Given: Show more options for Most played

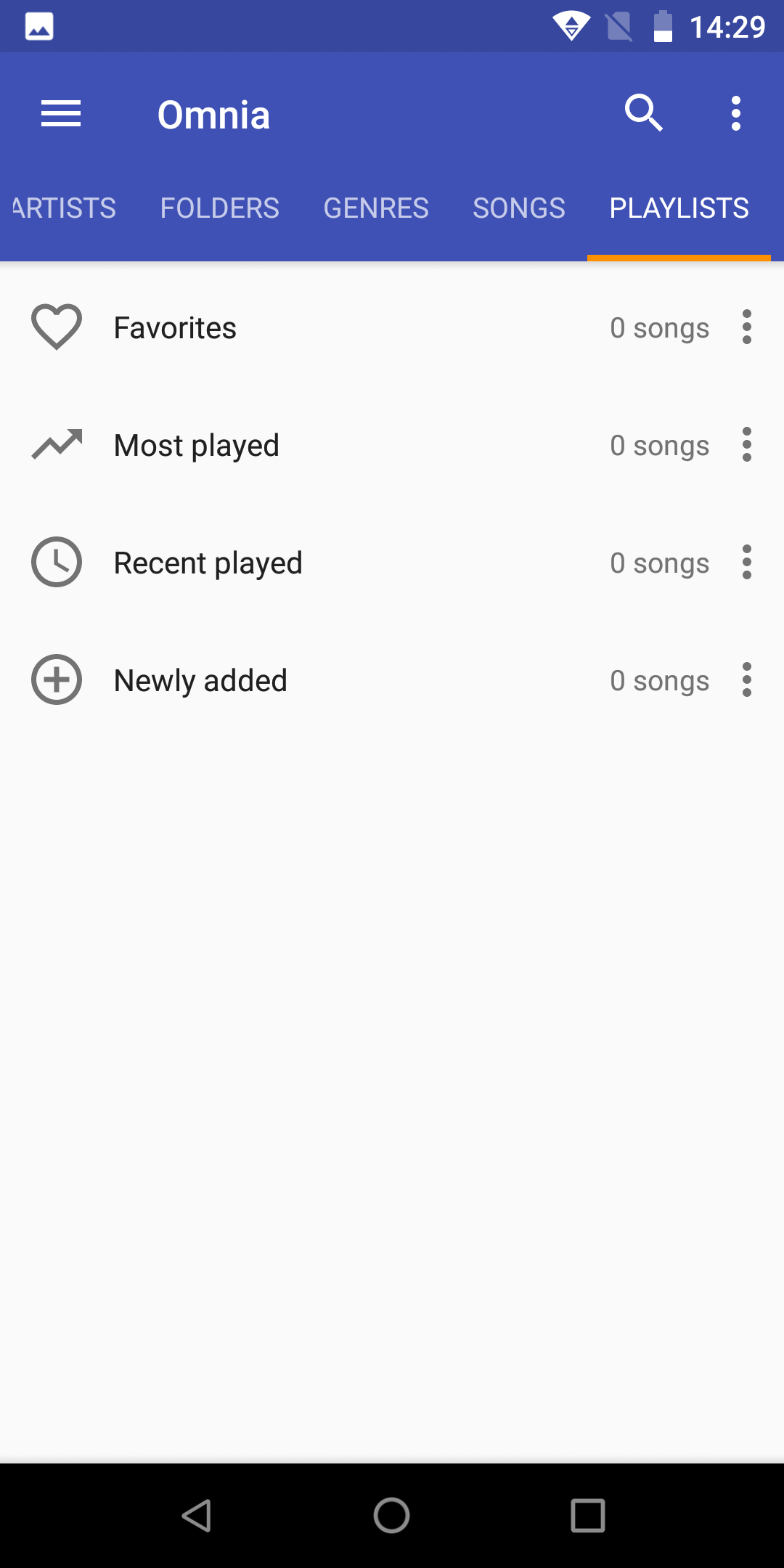Looking at the screenshot, I should [747, 445].
